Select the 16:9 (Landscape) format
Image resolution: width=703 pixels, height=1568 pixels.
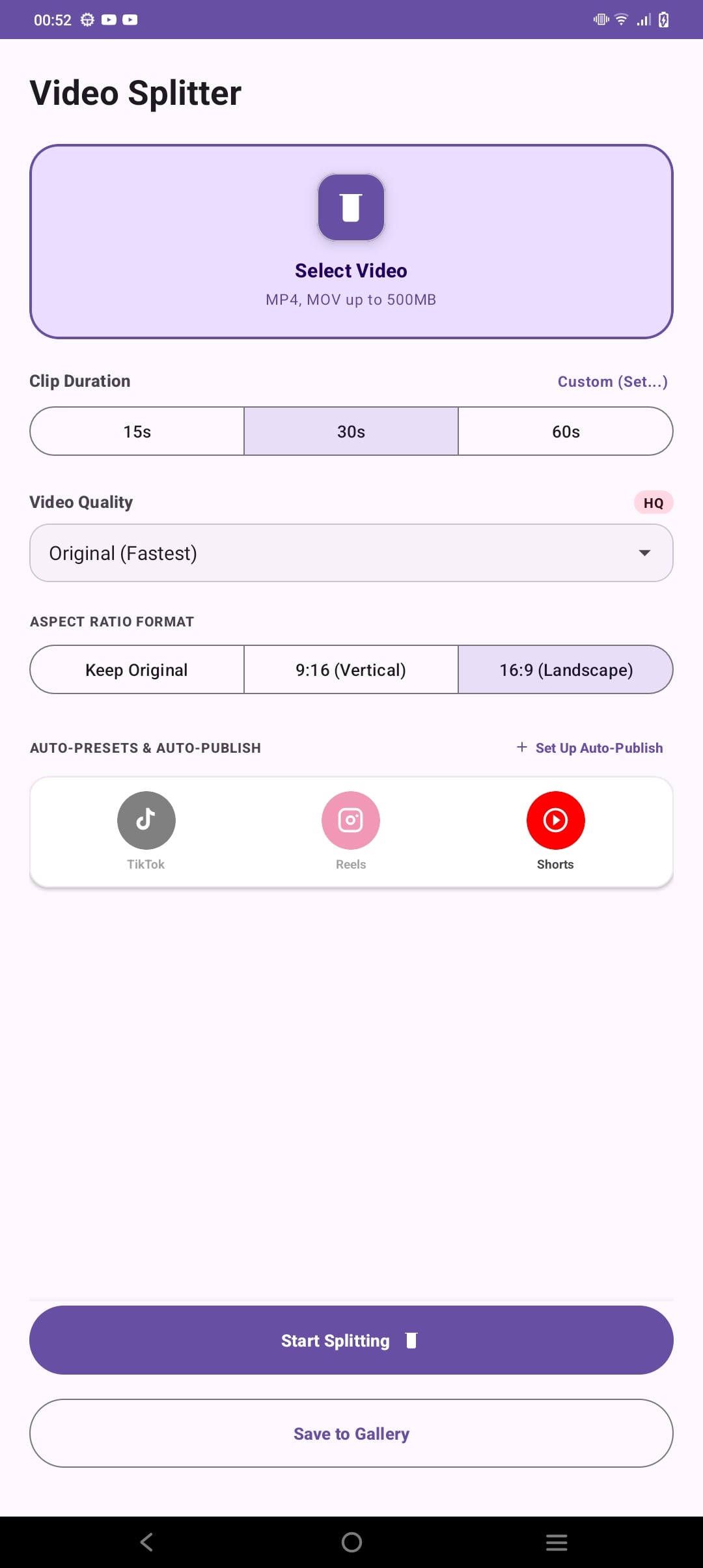point(566,669)
